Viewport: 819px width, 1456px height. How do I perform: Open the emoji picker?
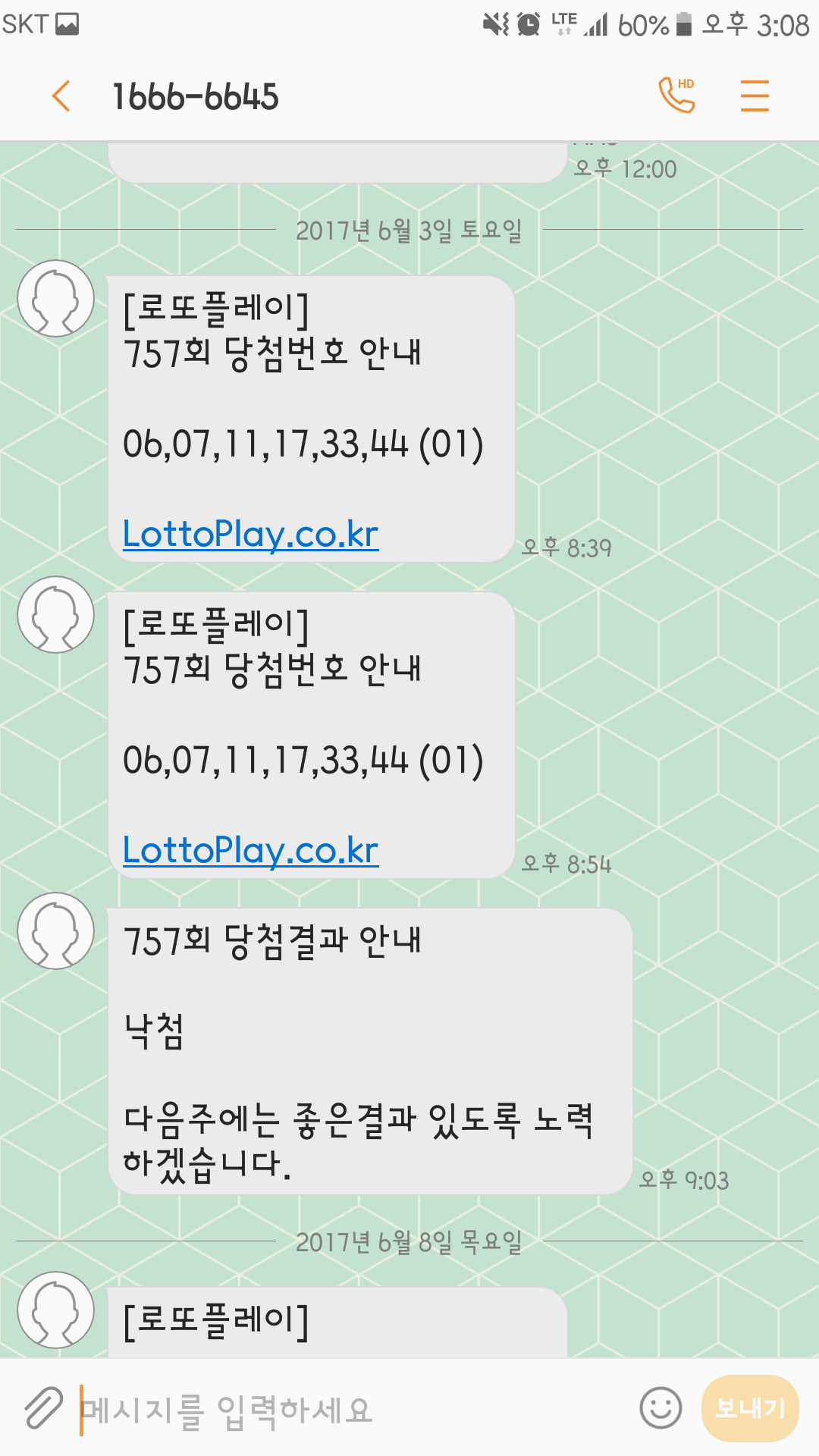tap(661, 1408)
